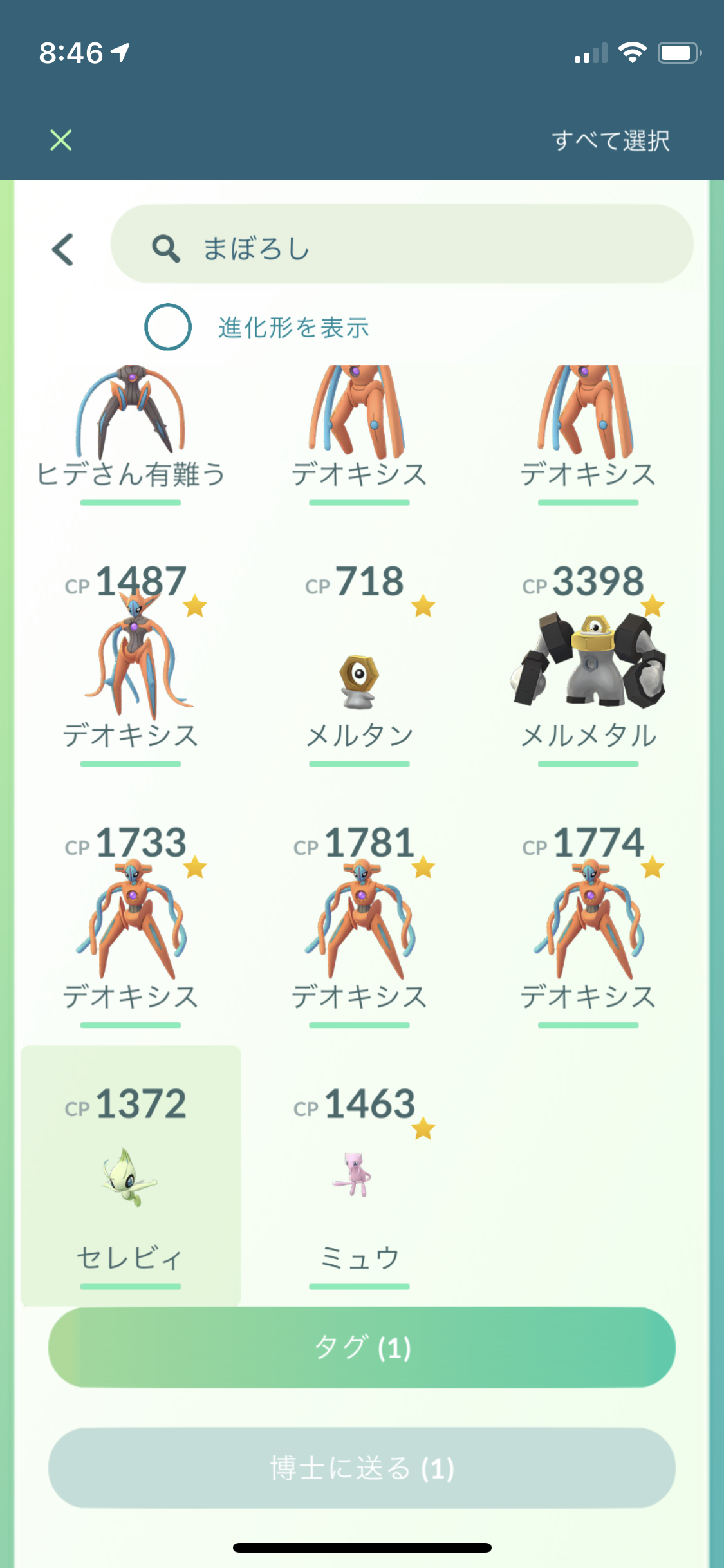Image resolution: width=724 pixels, height=1568 pixels.
Task: Tap the magnifying glass search icon
Action: pos(166,249)
